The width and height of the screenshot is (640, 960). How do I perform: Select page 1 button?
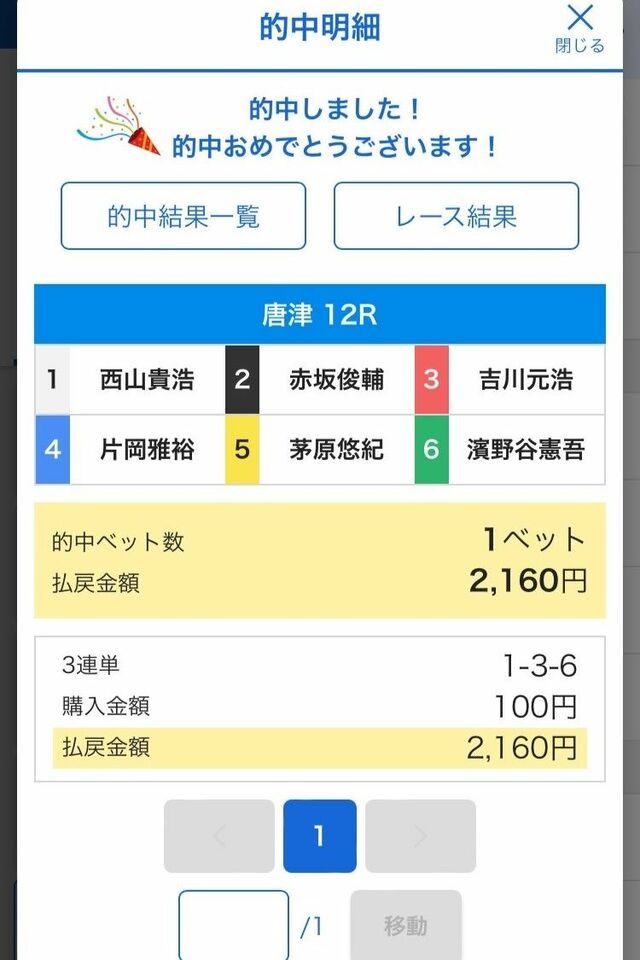(x=319, y=836)
